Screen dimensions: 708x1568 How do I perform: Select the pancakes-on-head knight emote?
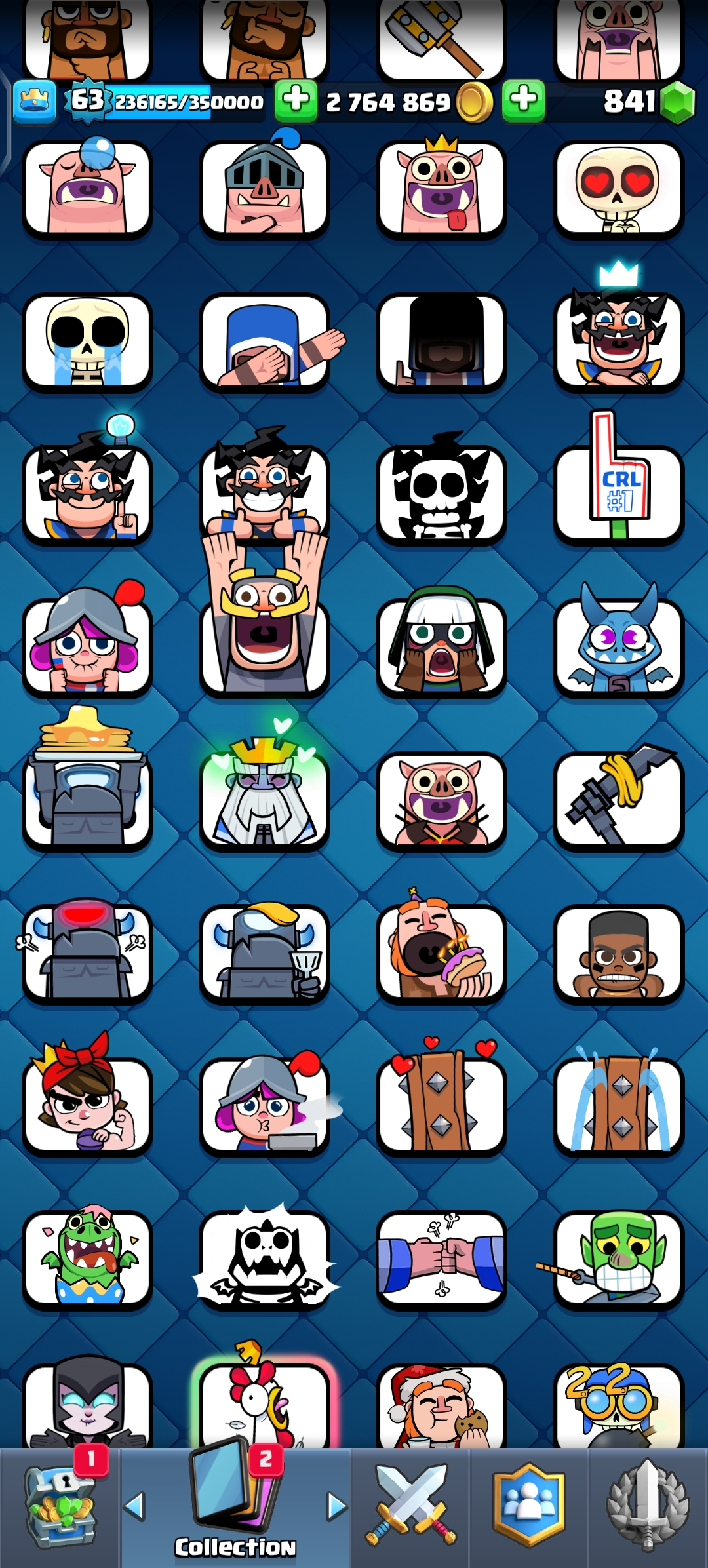pyautogui.click(x=87, y=787)
